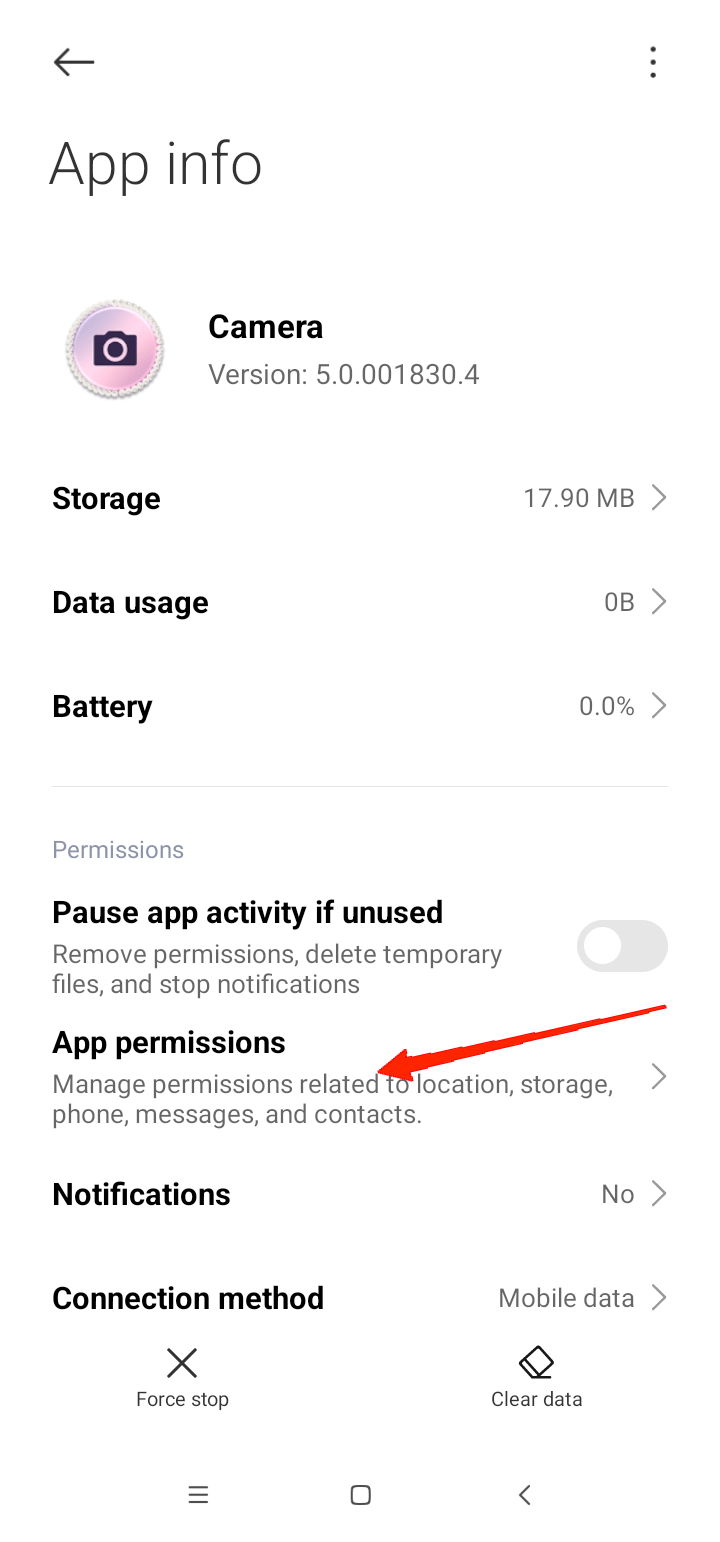Clear data for Camera
The height and width of the screenshot is (1542, 720).
tap(536, 1377)
